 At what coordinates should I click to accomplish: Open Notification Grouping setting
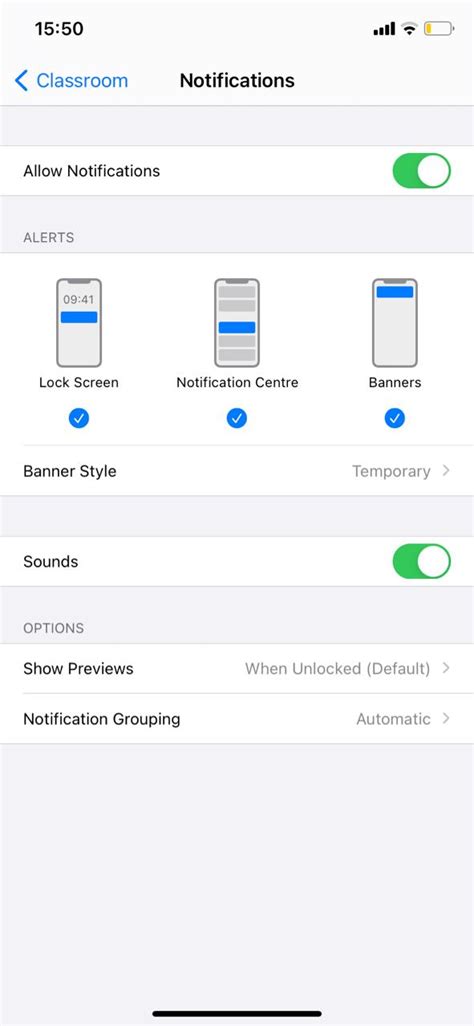tap(237, 719)
